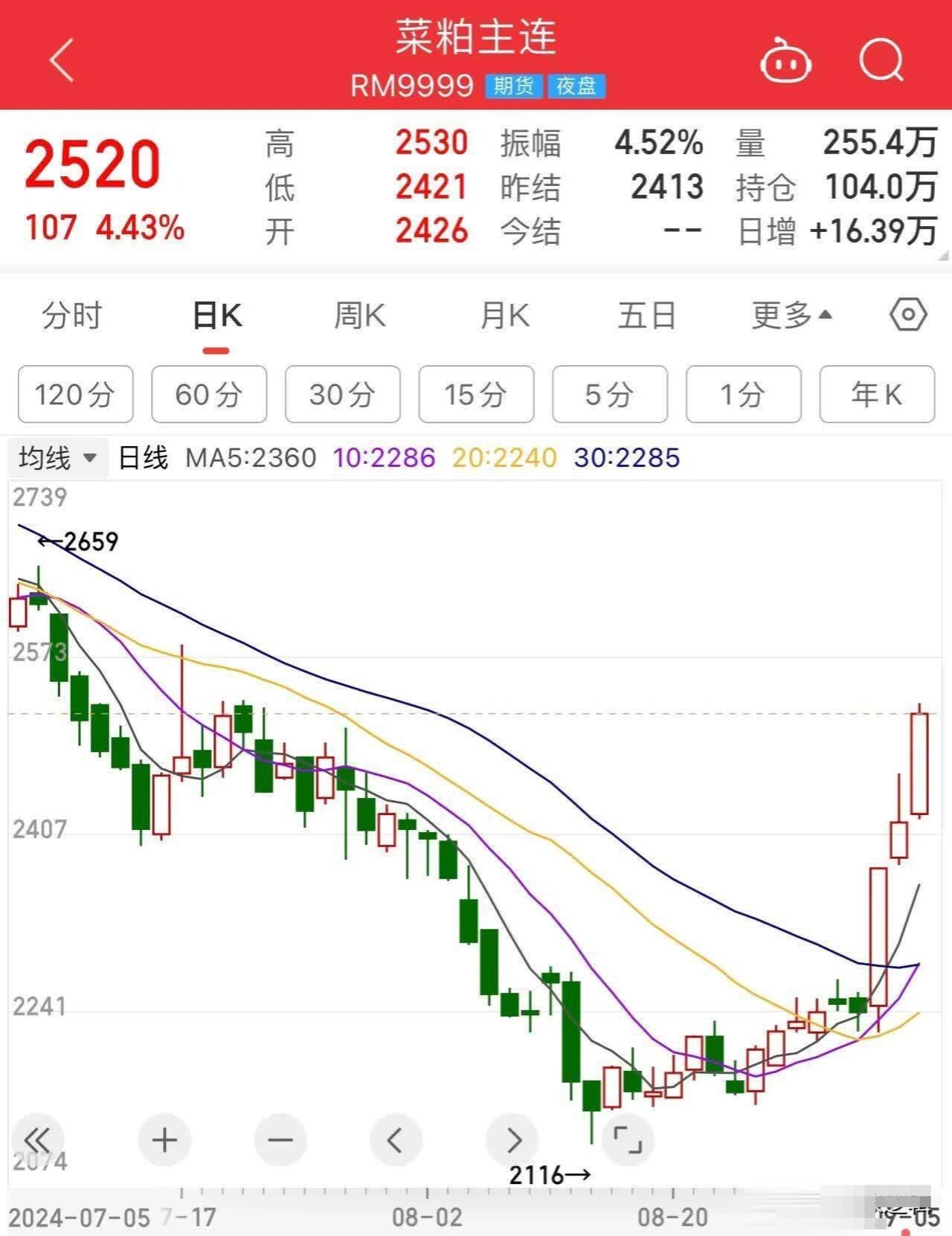Switch to the 周K weekly chart
Image resolution: width=952 pixels, height=1236 pixels.
[x=359, y=315]
